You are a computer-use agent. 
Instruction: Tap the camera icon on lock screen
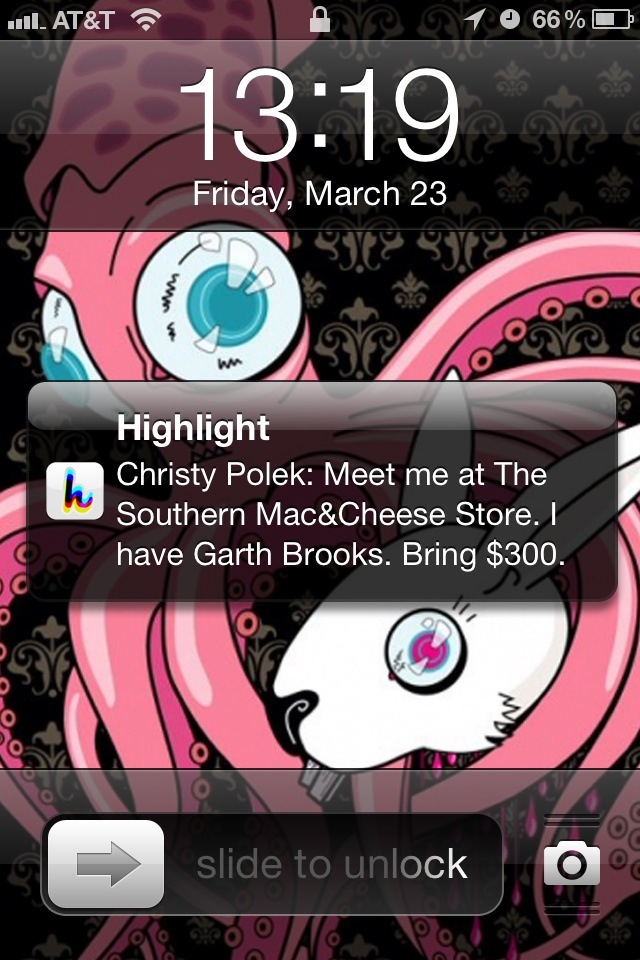pos(572,864)
